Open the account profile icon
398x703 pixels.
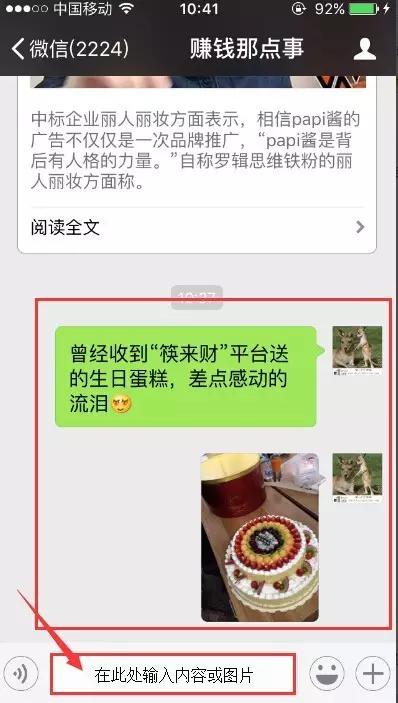(x=364, y=49)
